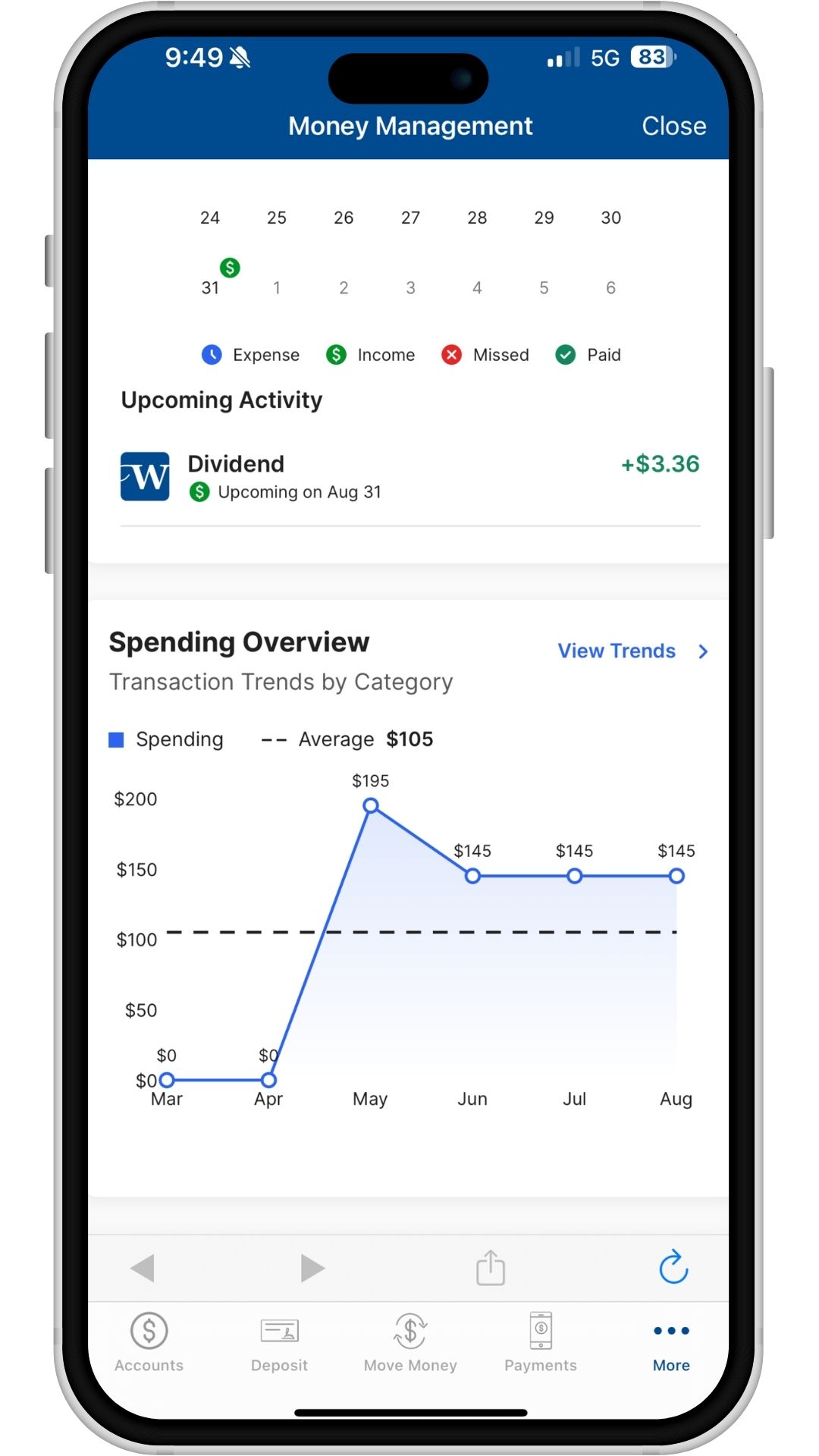This screenshot has width=819, height=1456.
Task: Select day 31 on the calendar
Action: click(210, 287)
